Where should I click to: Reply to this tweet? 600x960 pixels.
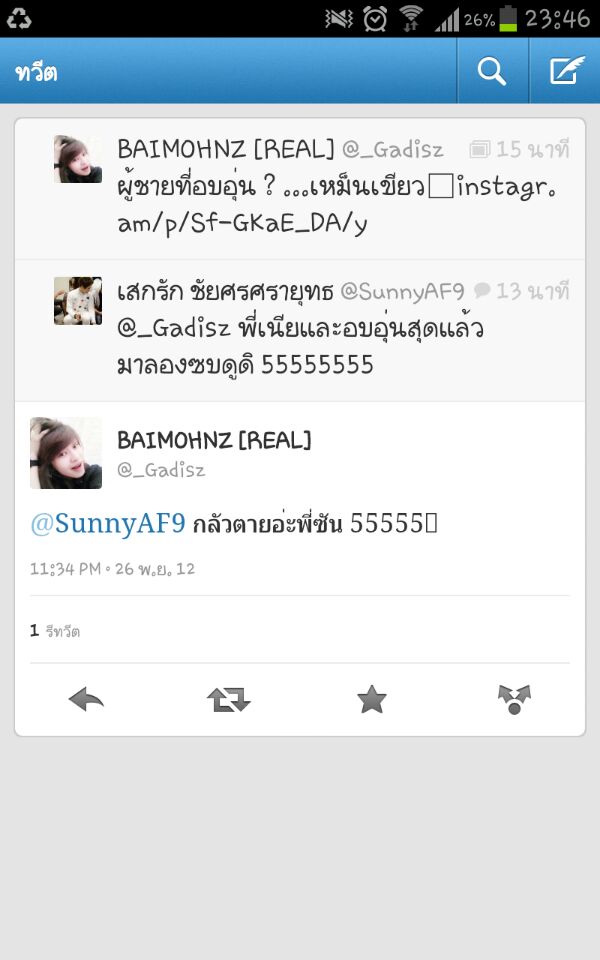87,700
